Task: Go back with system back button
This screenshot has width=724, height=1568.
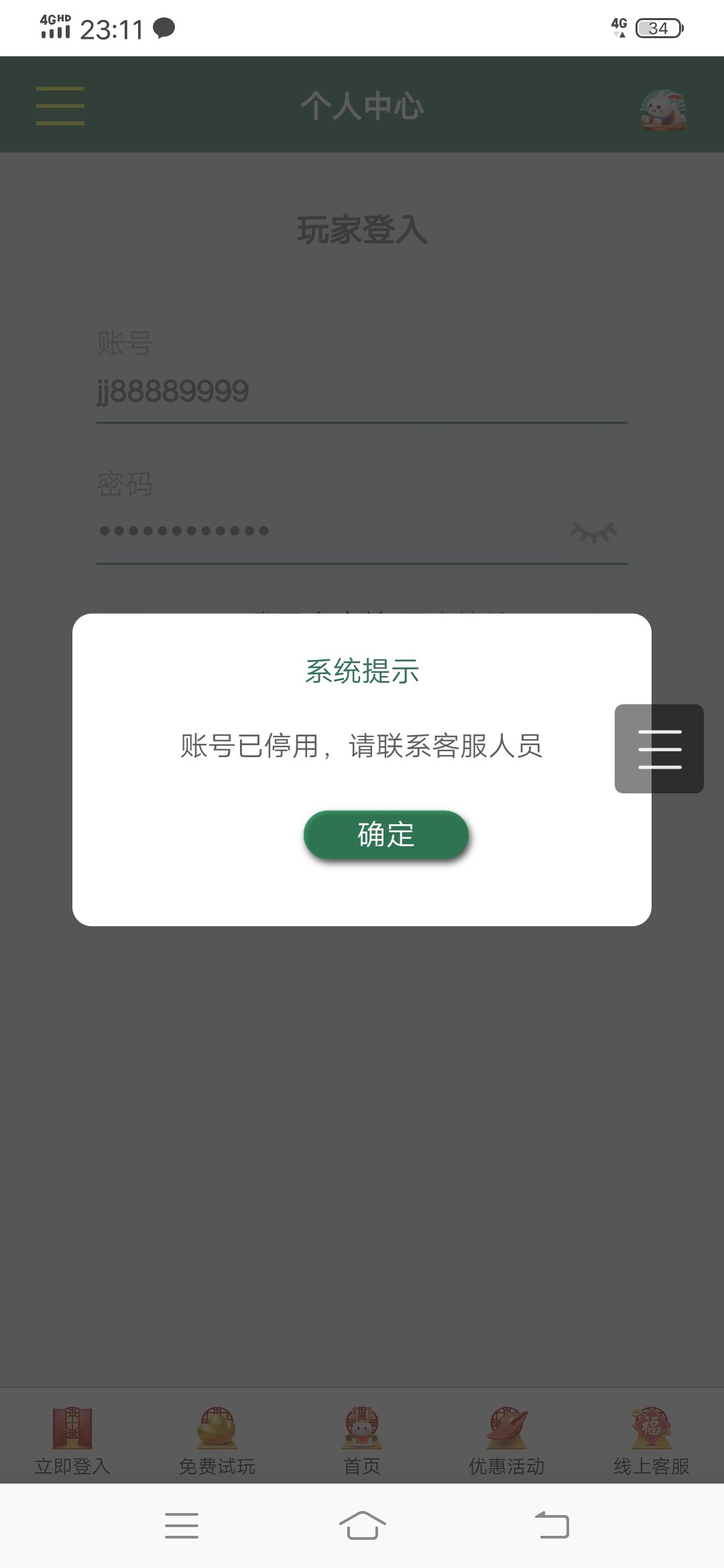Action: [552, 1525]
